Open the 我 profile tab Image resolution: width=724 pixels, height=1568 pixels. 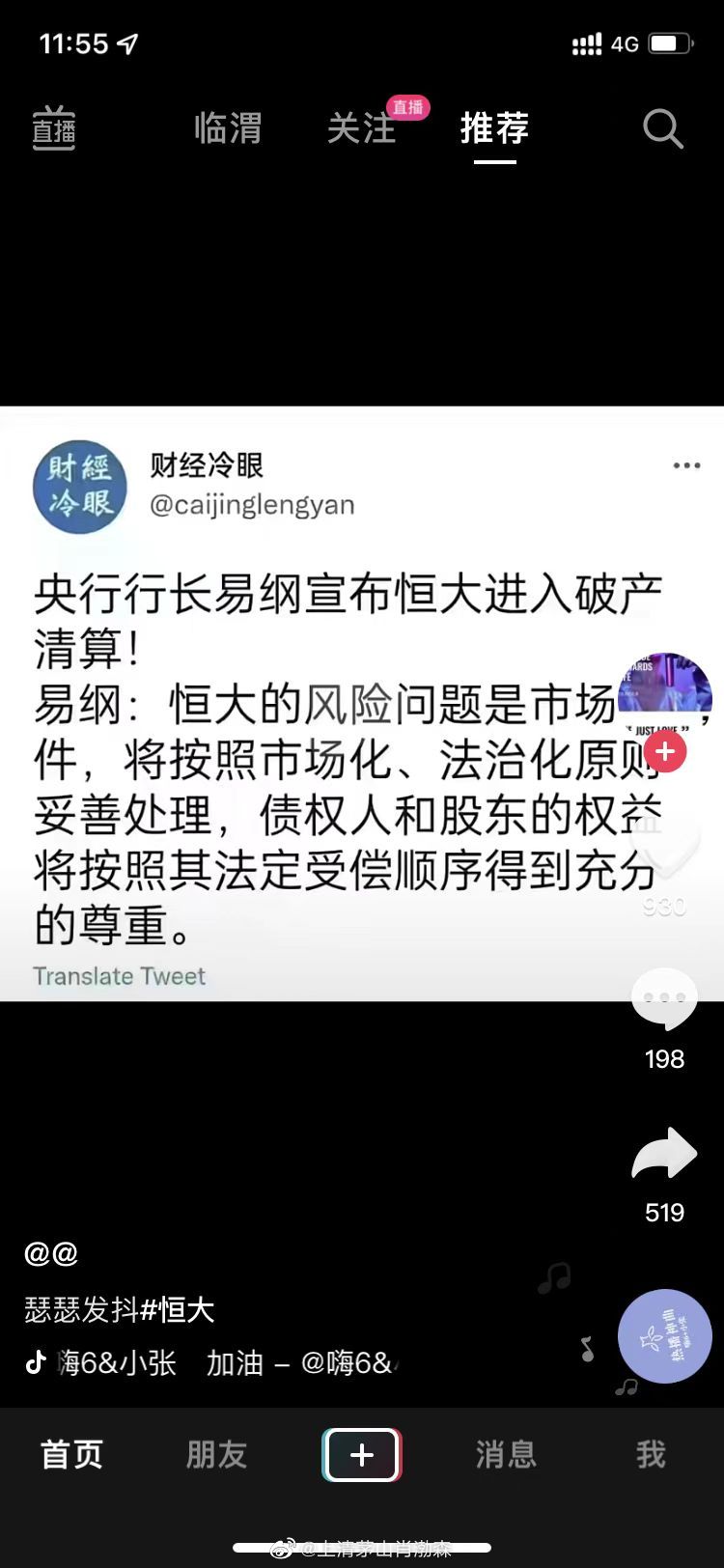click(651, 1454)
